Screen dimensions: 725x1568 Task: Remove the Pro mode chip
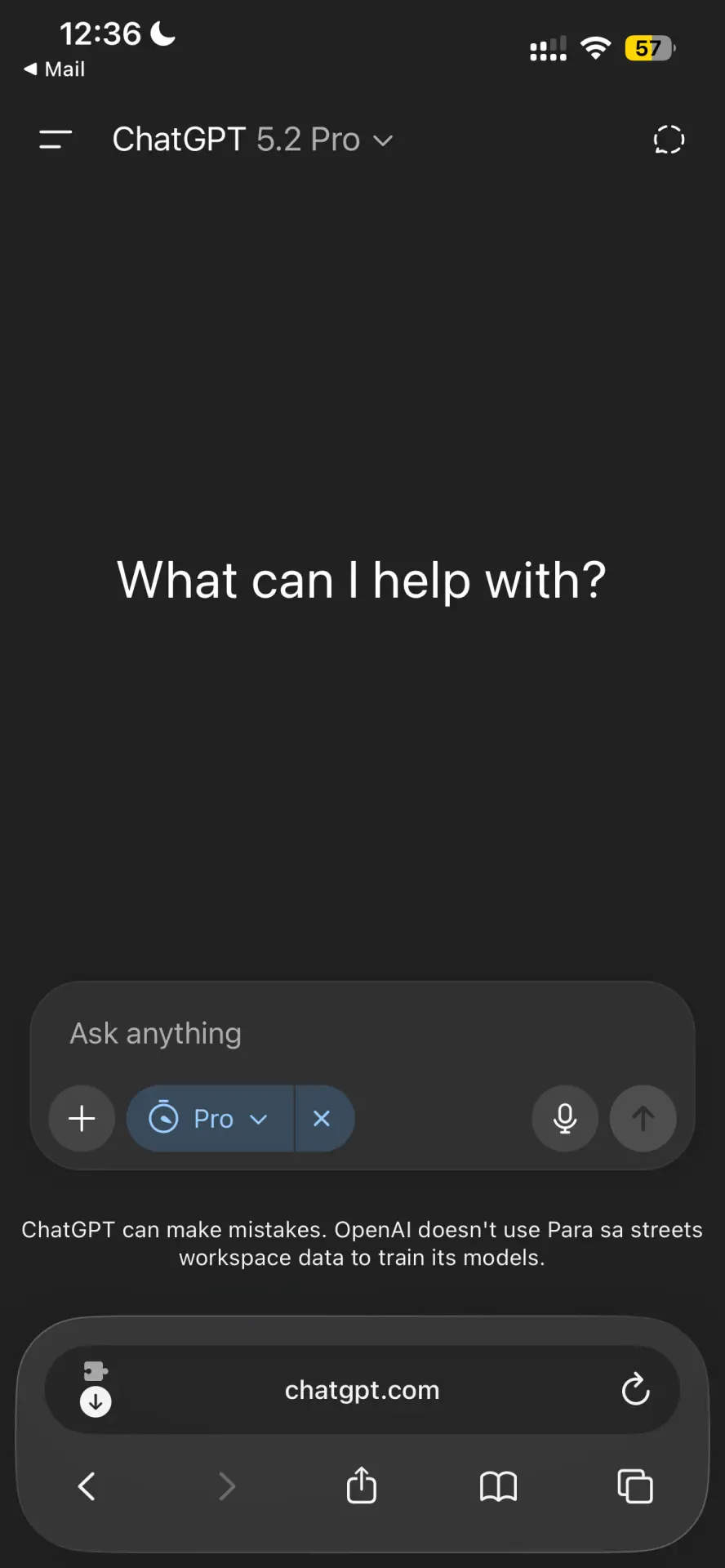click(x=322, y=1118)
